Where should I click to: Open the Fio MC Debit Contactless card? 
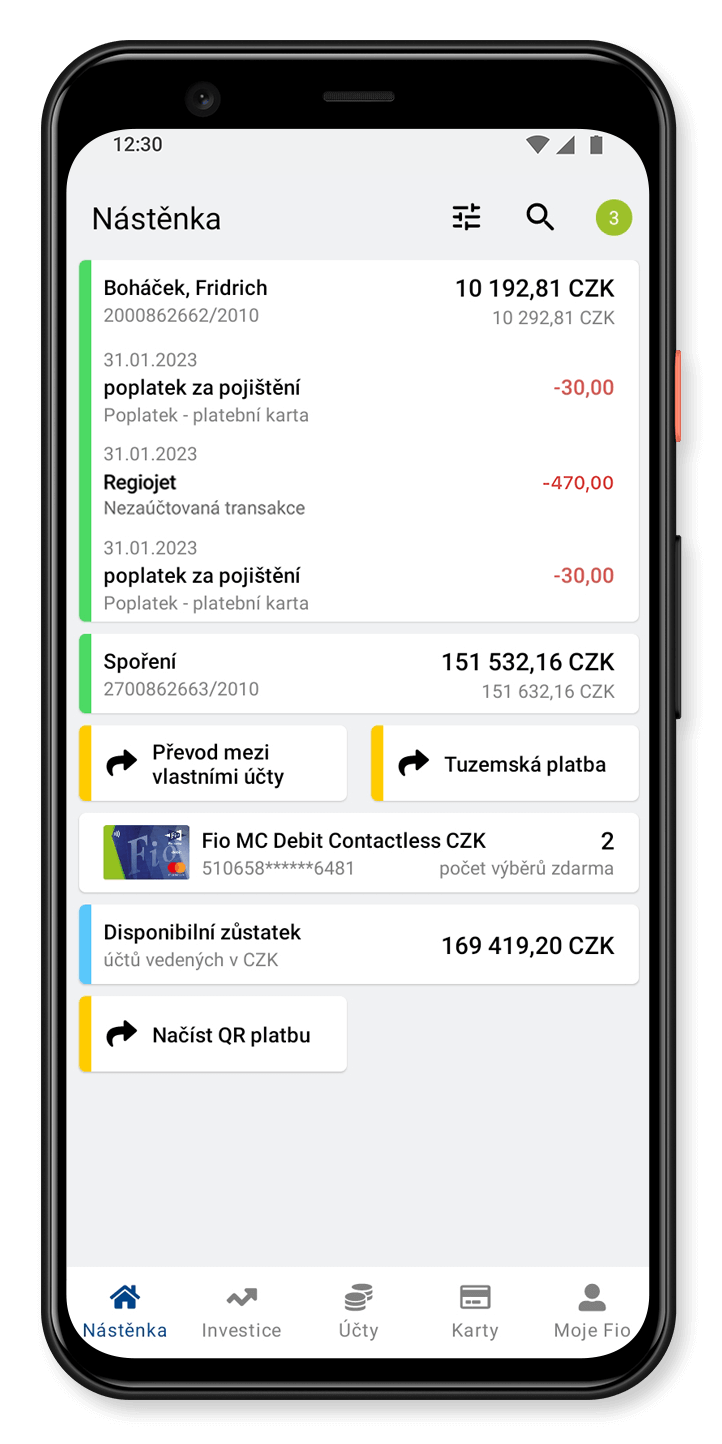(x=359, y=853)
